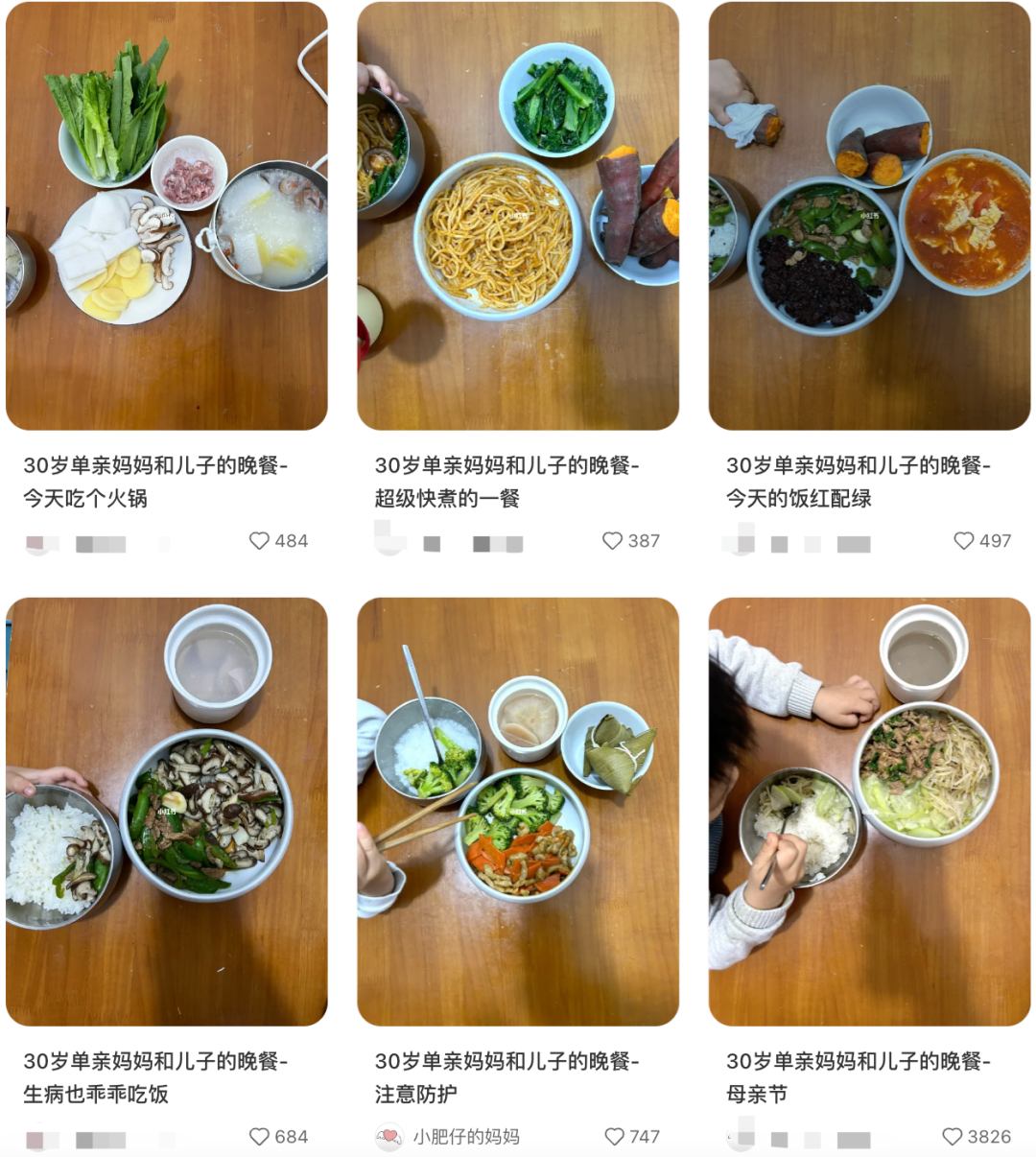1036x1157 pixels.
Task: Open the 母亲节 dinner post
Action: pos(869,812)
